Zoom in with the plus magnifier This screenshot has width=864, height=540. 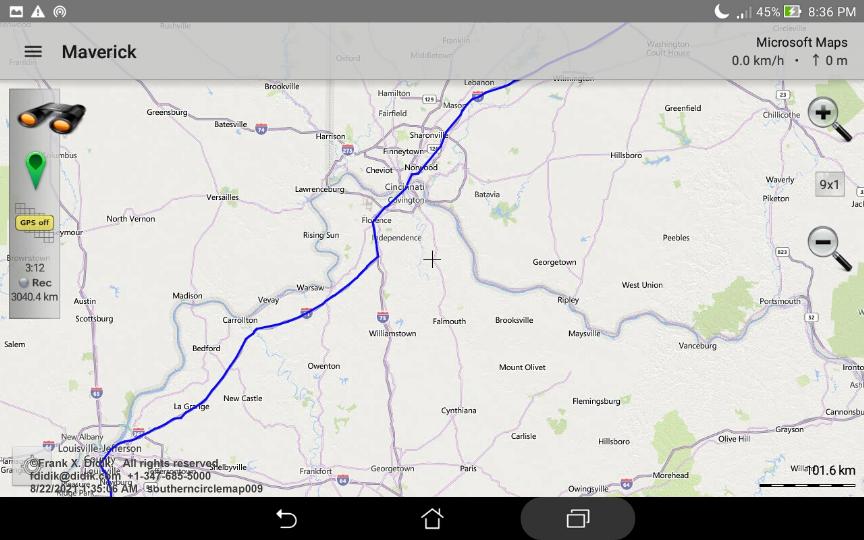pos(827,117)
